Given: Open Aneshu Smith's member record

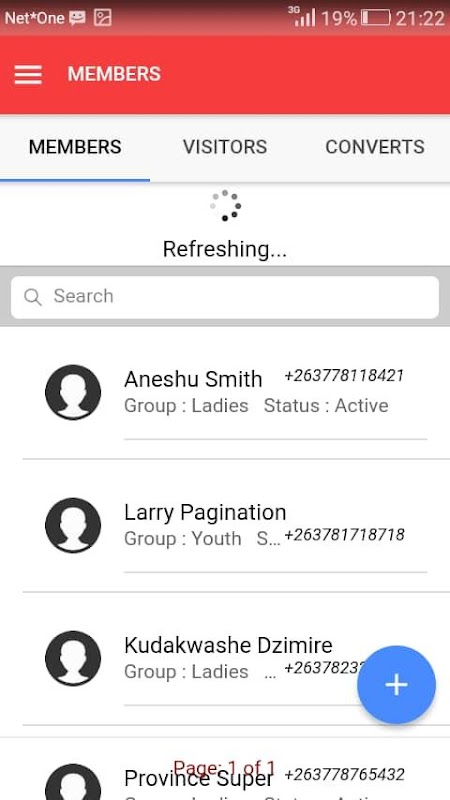Looking at the screenshot, I should (x=225, y=393).
